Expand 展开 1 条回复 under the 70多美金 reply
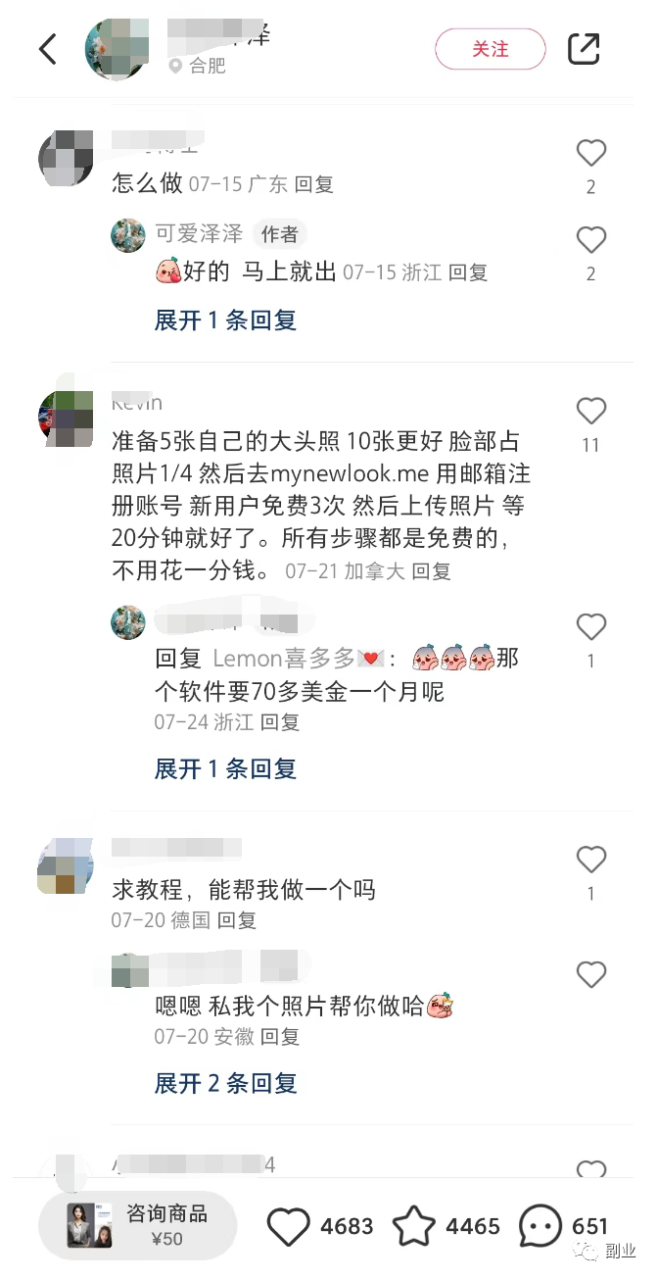 click(225, 768)
